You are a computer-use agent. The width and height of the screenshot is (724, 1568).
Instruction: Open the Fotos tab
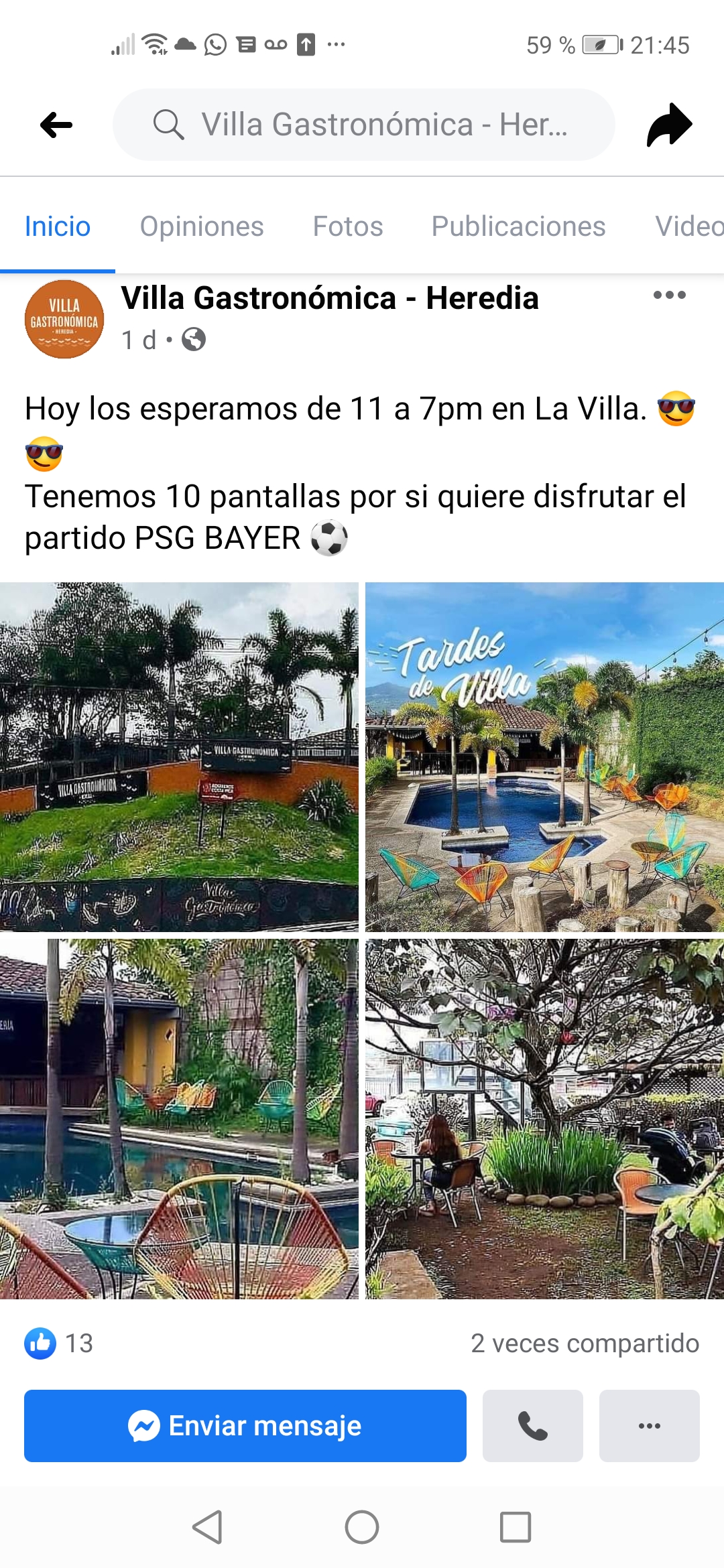(x=348, y=226)
